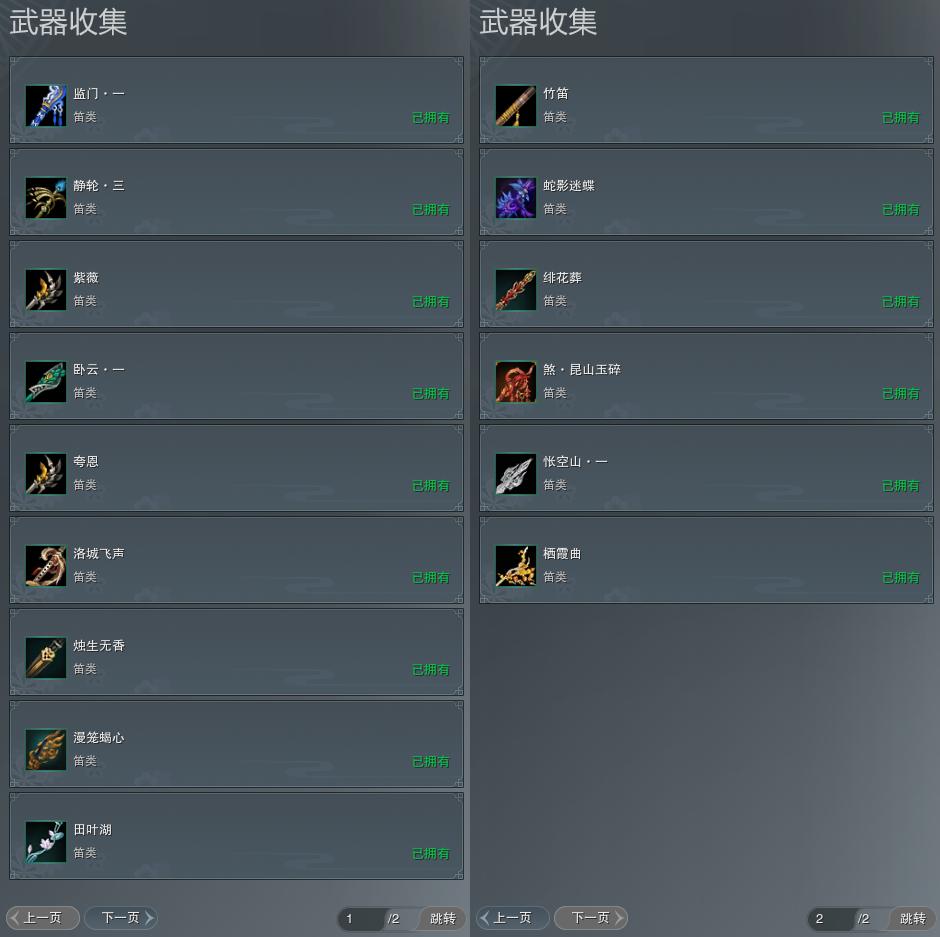Open the 洛城飞声 entry
The image size is (940, 937).
click(236, 561)
